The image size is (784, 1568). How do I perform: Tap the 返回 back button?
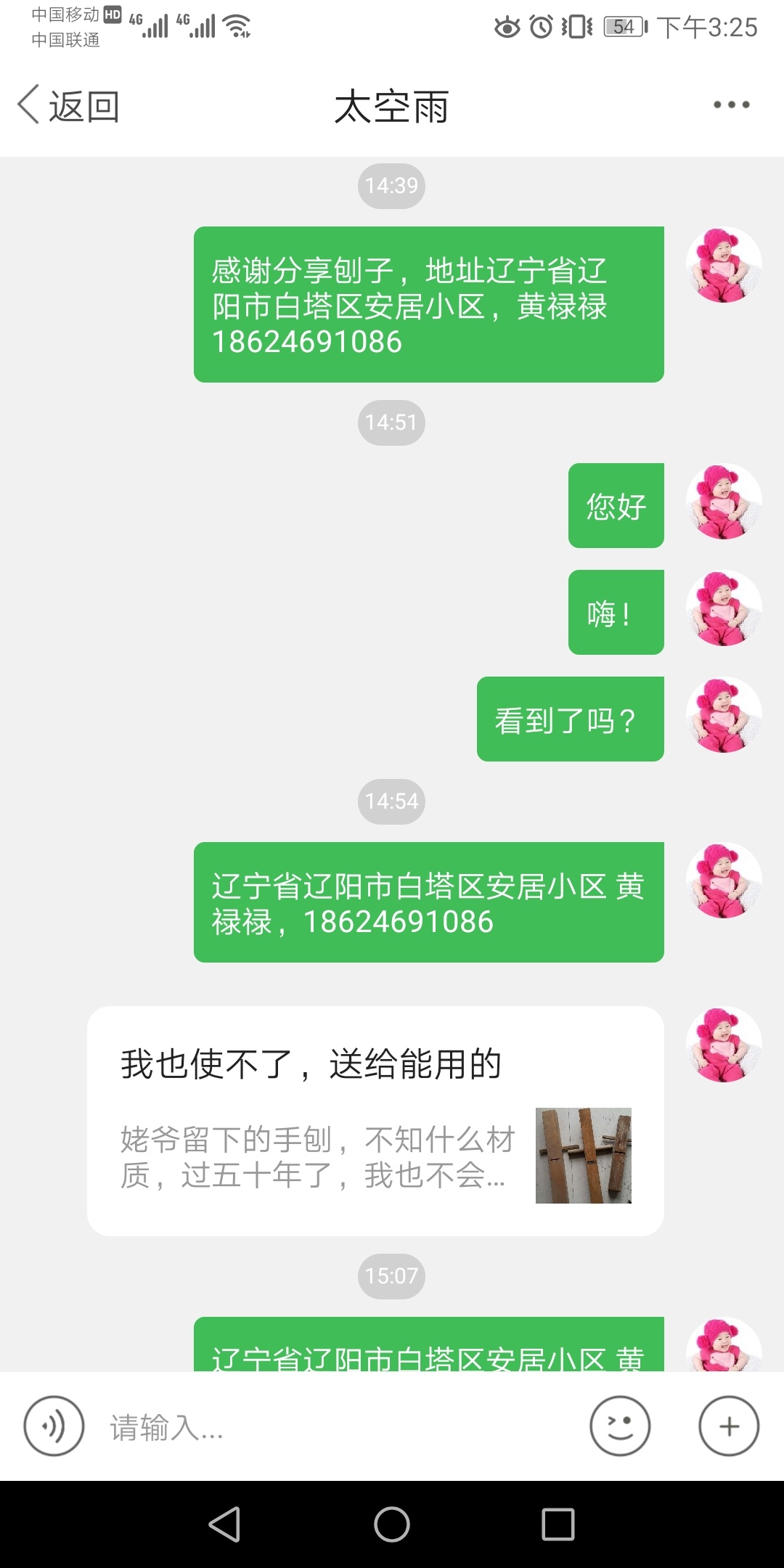(x=69, y=107)
